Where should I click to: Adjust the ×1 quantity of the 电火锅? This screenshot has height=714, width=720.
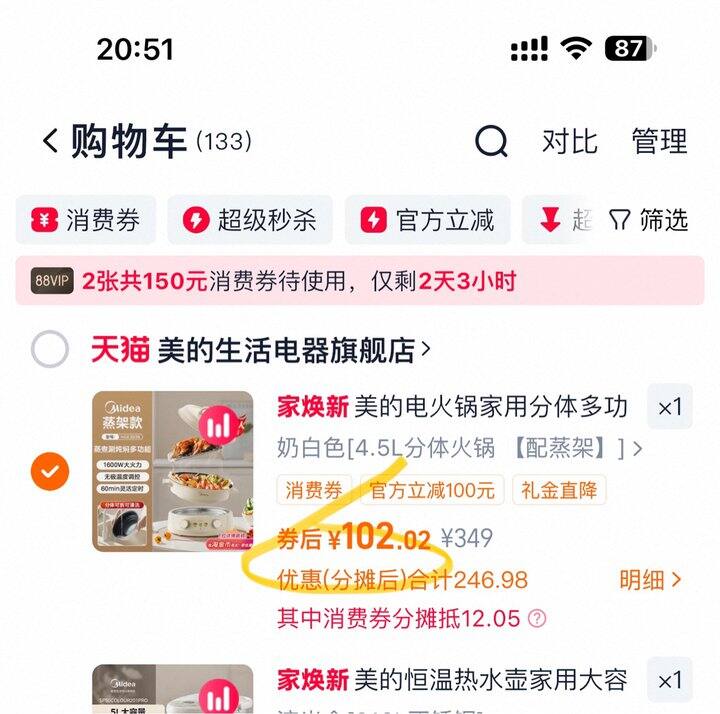click(x=669, y=407)
